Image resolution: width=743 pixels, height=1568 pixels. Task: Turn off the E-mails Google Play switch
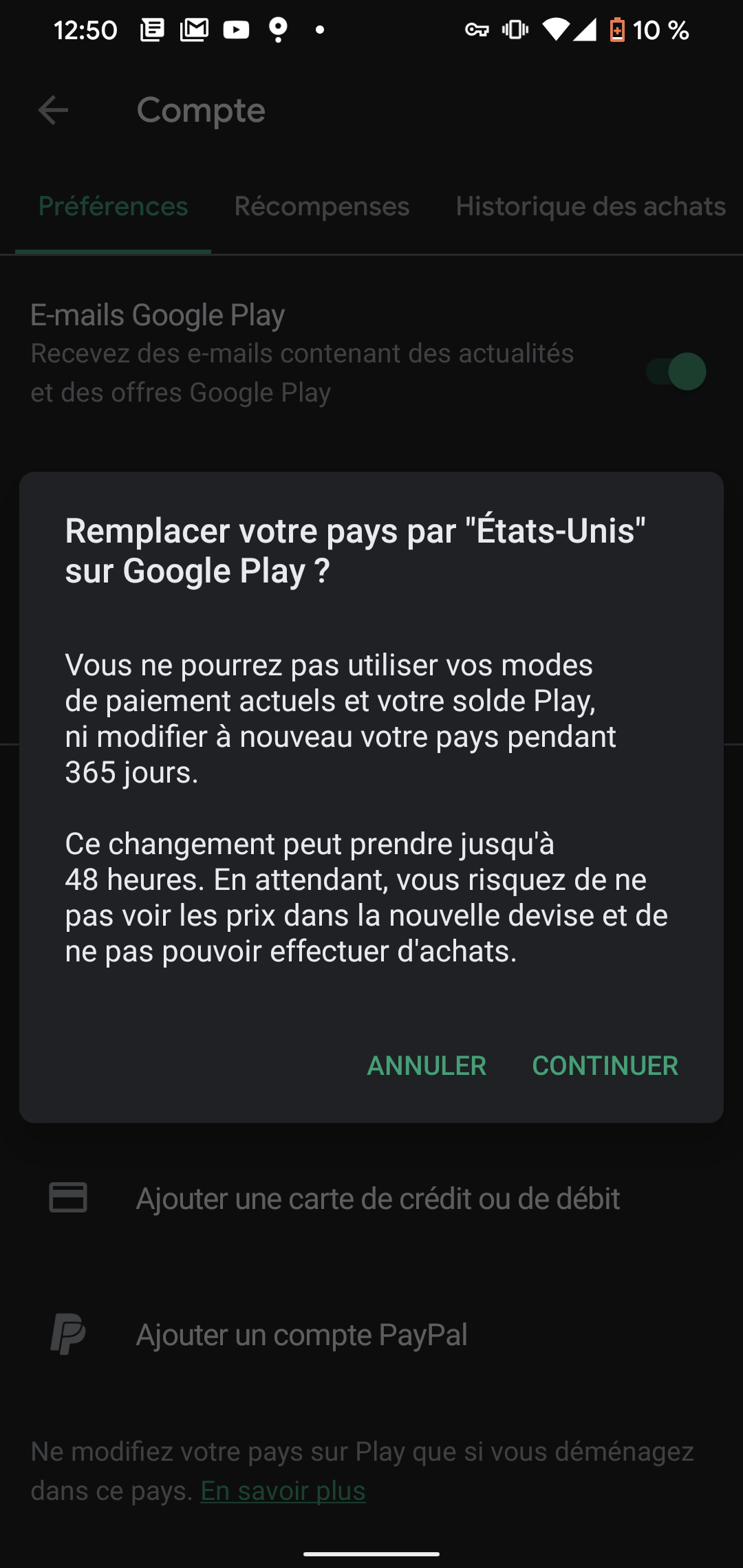pyautogui.click(x=676, y=372)
